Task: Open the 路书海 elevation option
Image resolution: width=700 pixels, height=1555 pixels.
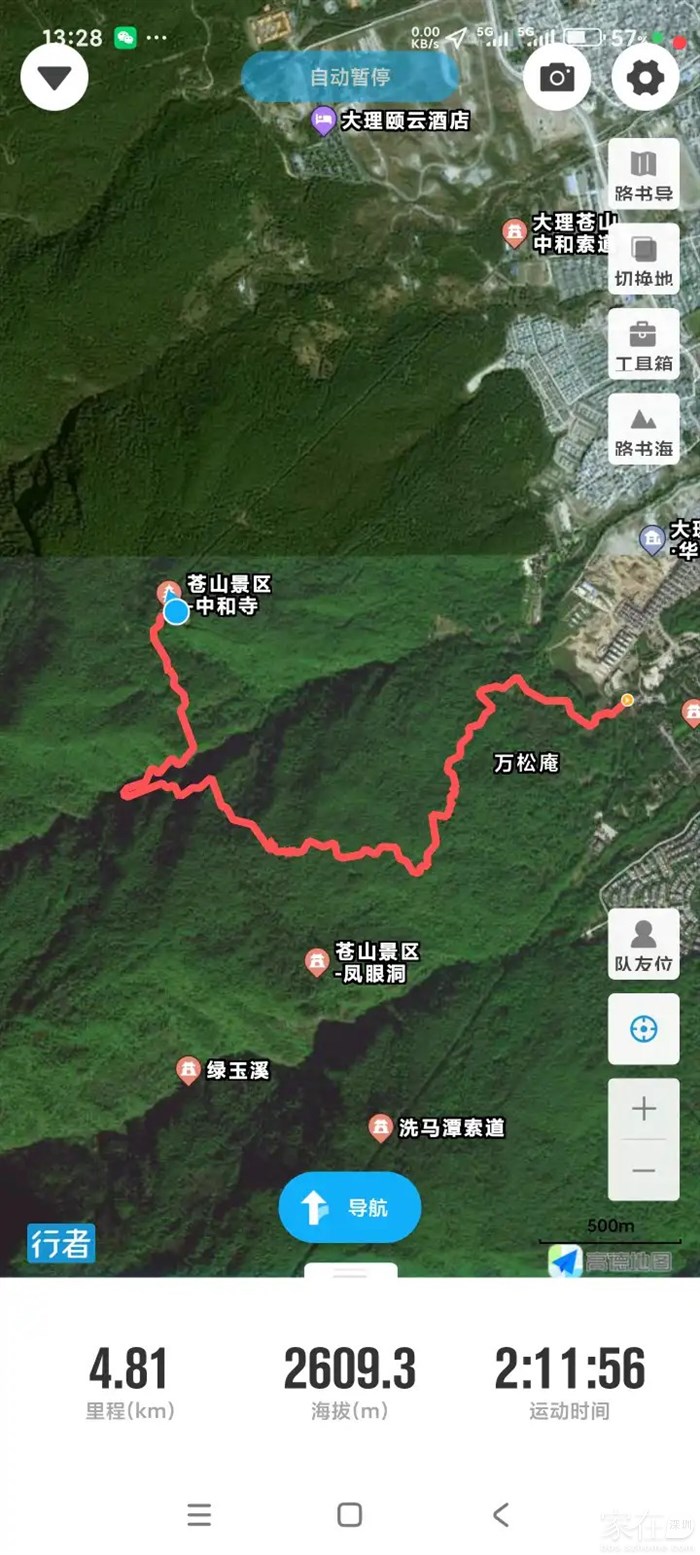Action: click(x=643, y=429)
